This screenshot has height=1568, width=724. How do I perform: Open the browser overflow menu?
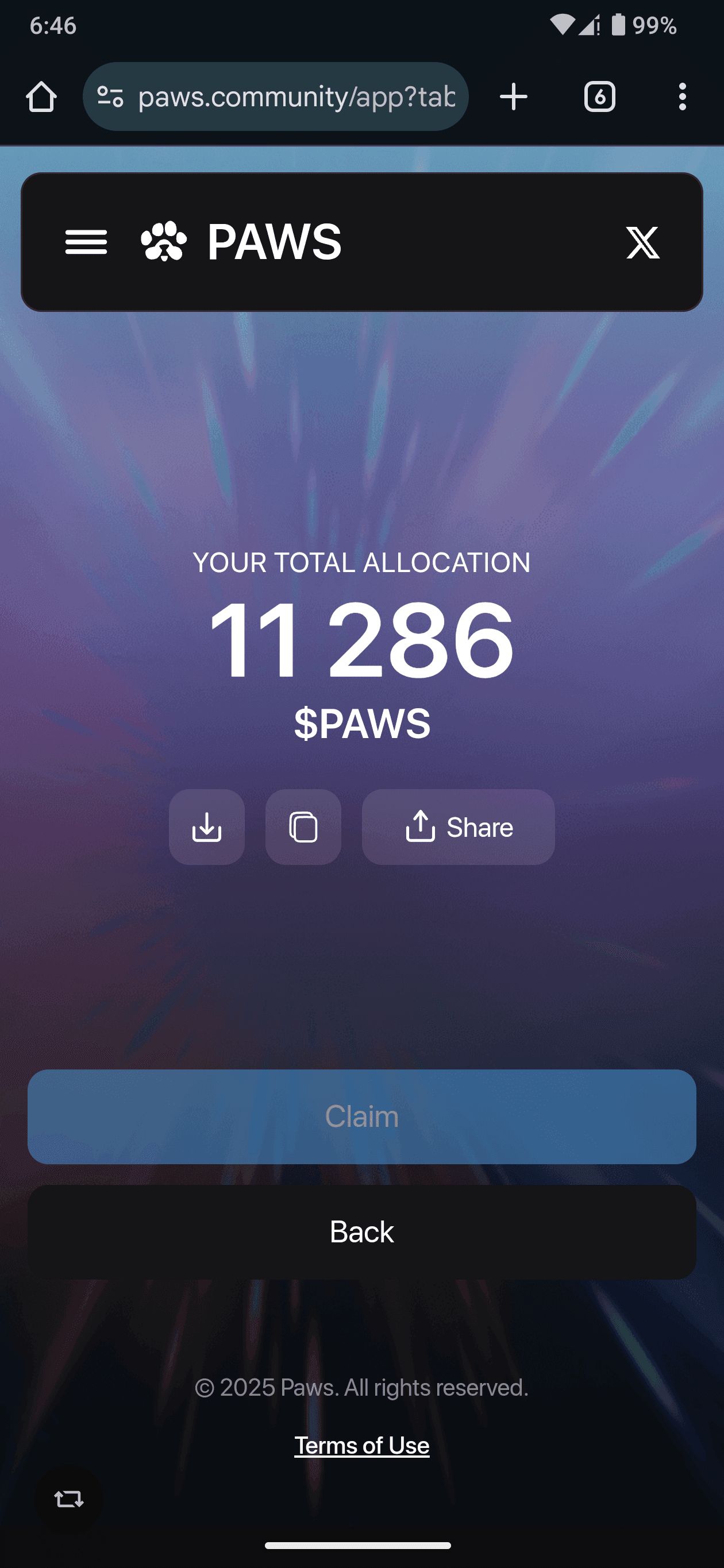682,97
